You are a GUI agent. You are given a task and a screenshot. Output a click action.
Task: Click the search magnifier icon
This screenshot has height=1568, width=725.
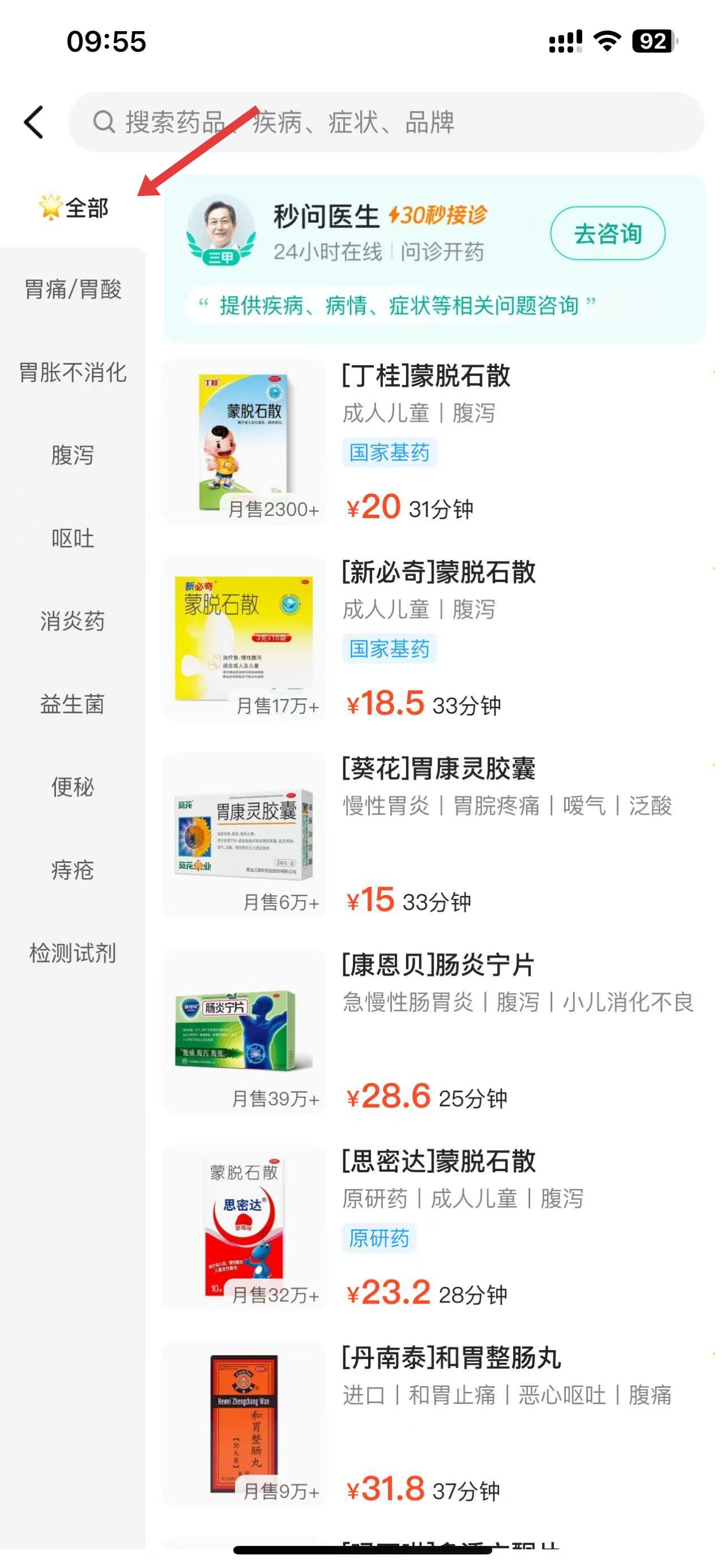pos(105,121)
